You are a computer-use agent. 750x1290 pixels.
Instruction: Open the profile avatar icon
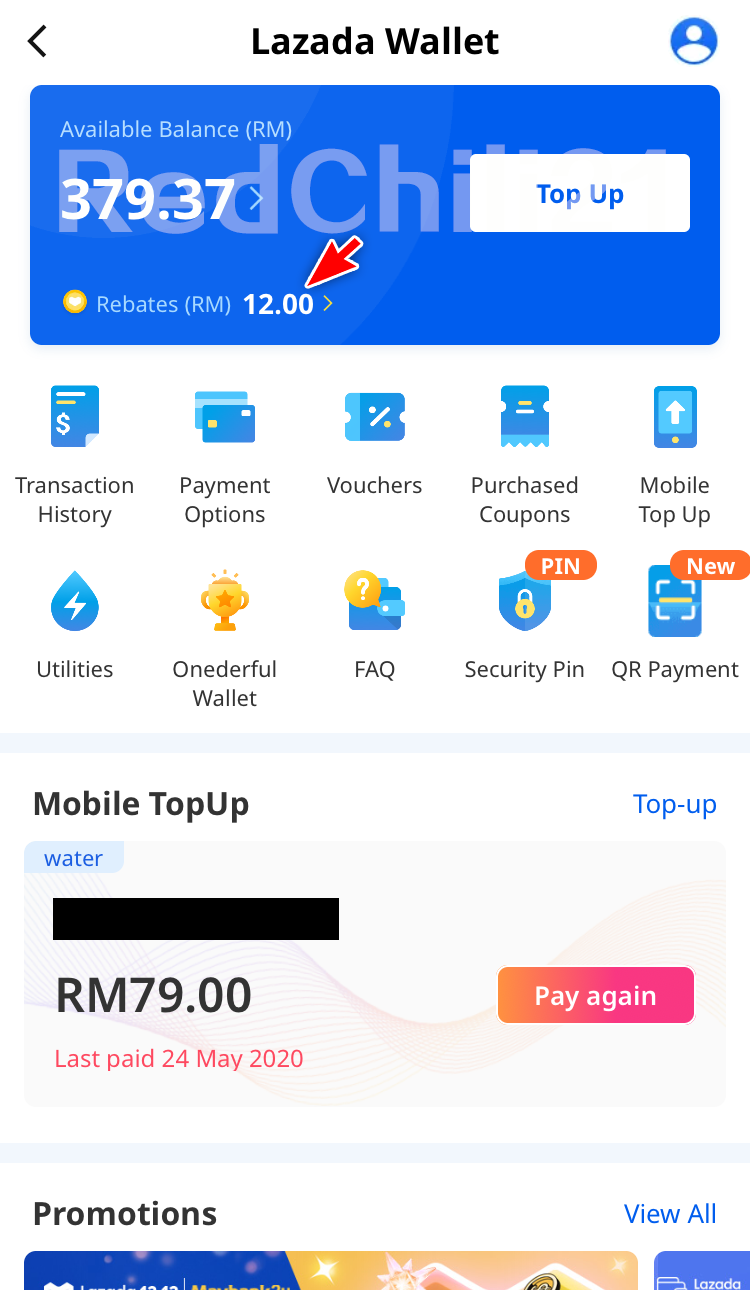tap(693, 42)
